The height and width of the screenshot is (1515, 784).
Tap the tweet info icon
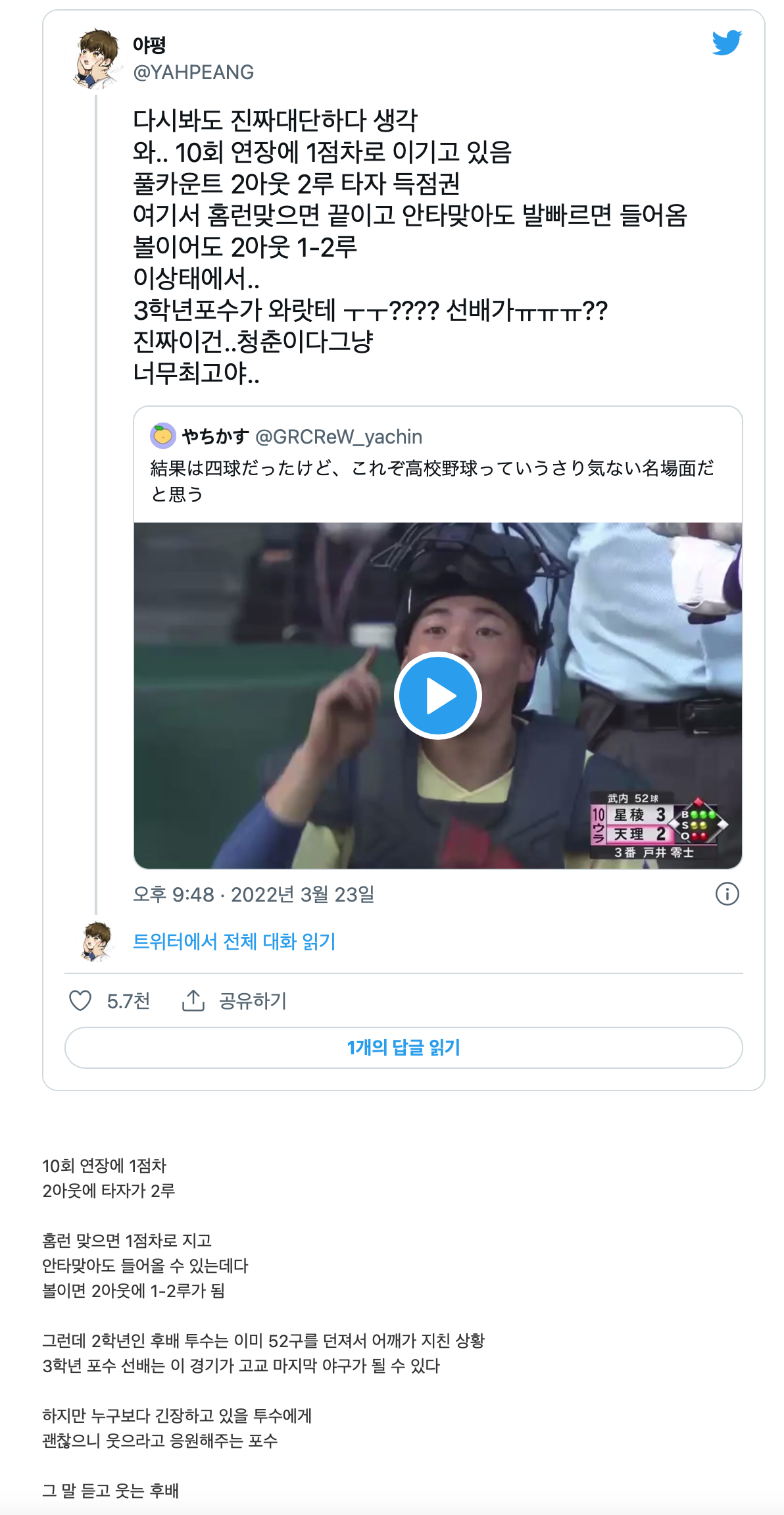tap(727, 894)
